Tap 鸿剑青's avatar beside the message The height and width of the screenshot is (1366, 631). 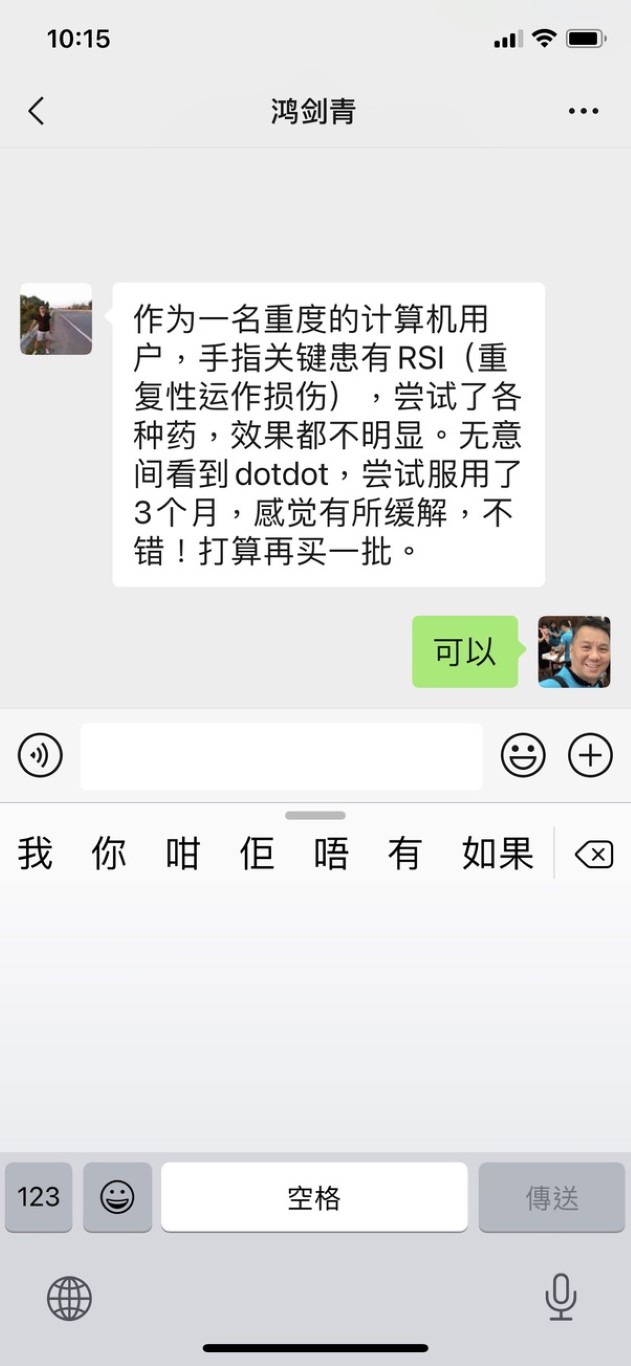(x=56, y=318)
